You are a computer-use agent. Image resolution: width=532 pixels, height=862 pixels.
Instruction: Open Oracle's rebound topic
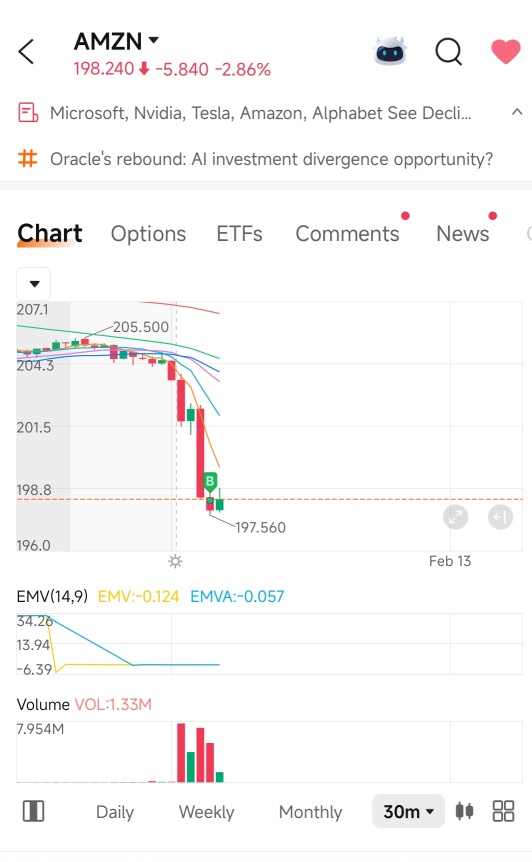(x=271, y=159)
